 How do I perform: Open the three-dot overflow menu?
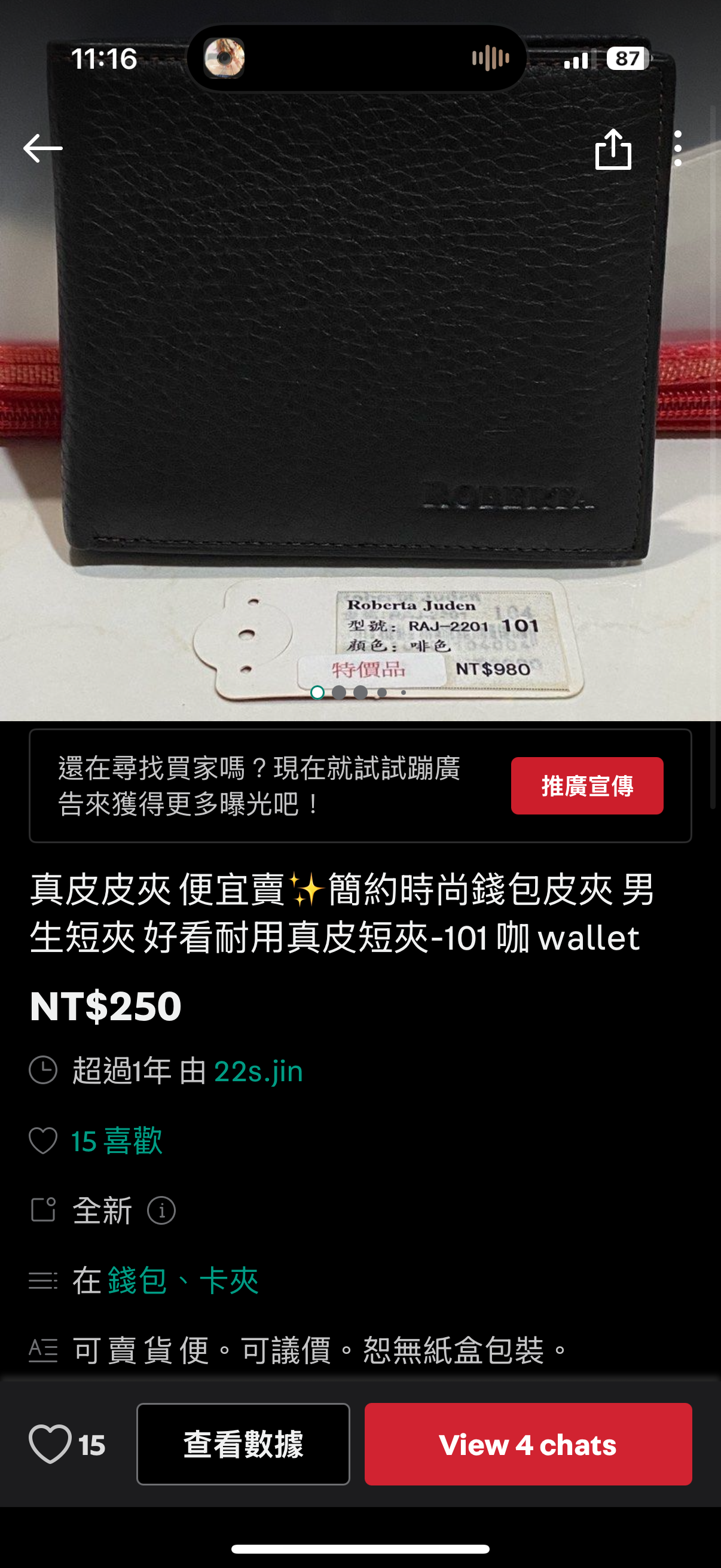click(678, 148)
